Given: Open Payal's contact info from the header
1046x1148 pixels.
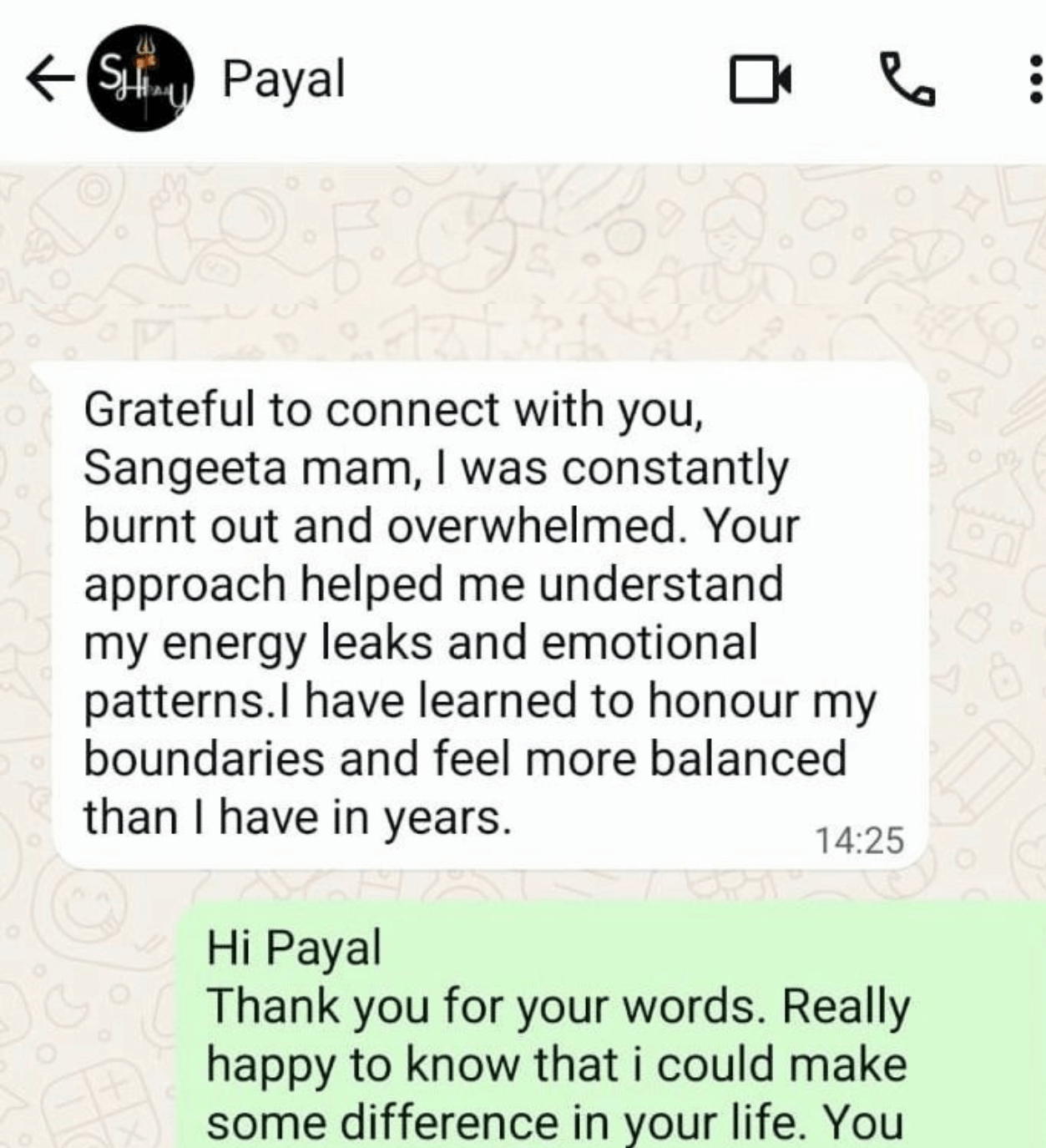Looking at the screenshot, I should (x=284, y=79).
